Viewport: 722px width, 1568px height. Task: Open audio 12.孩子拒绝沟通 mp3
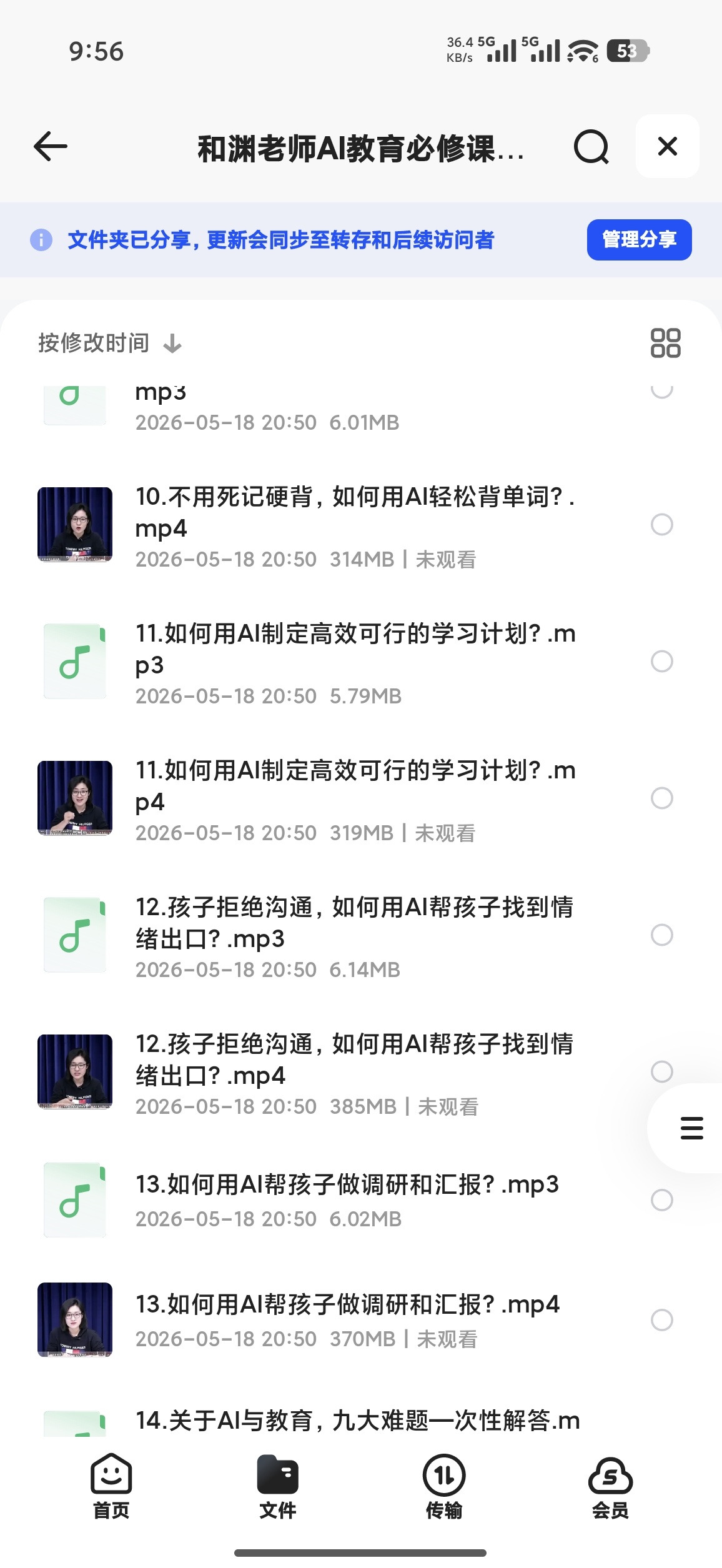tap(337, 935)
